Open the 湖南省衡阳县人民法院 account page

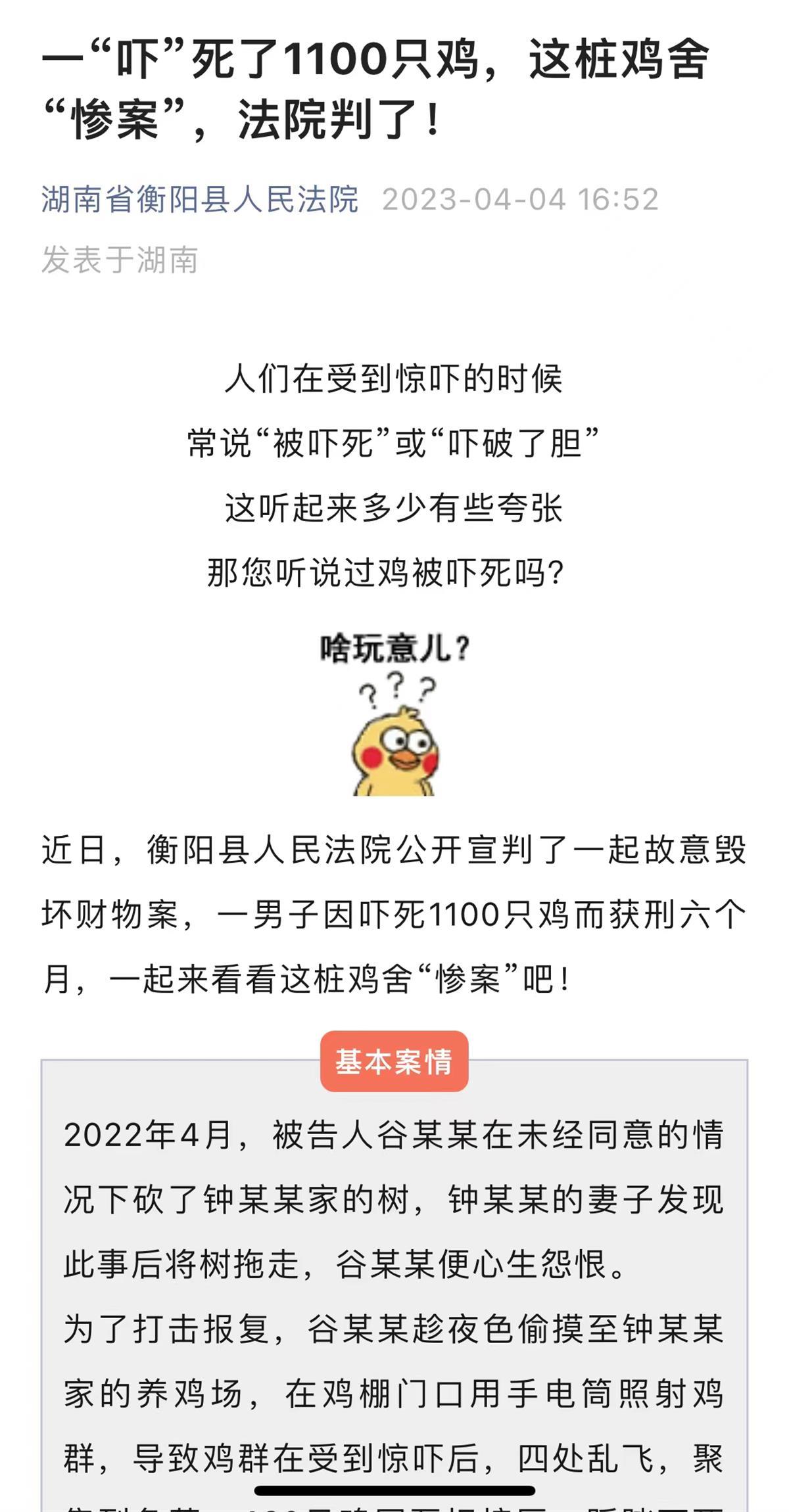coord(200,199)
